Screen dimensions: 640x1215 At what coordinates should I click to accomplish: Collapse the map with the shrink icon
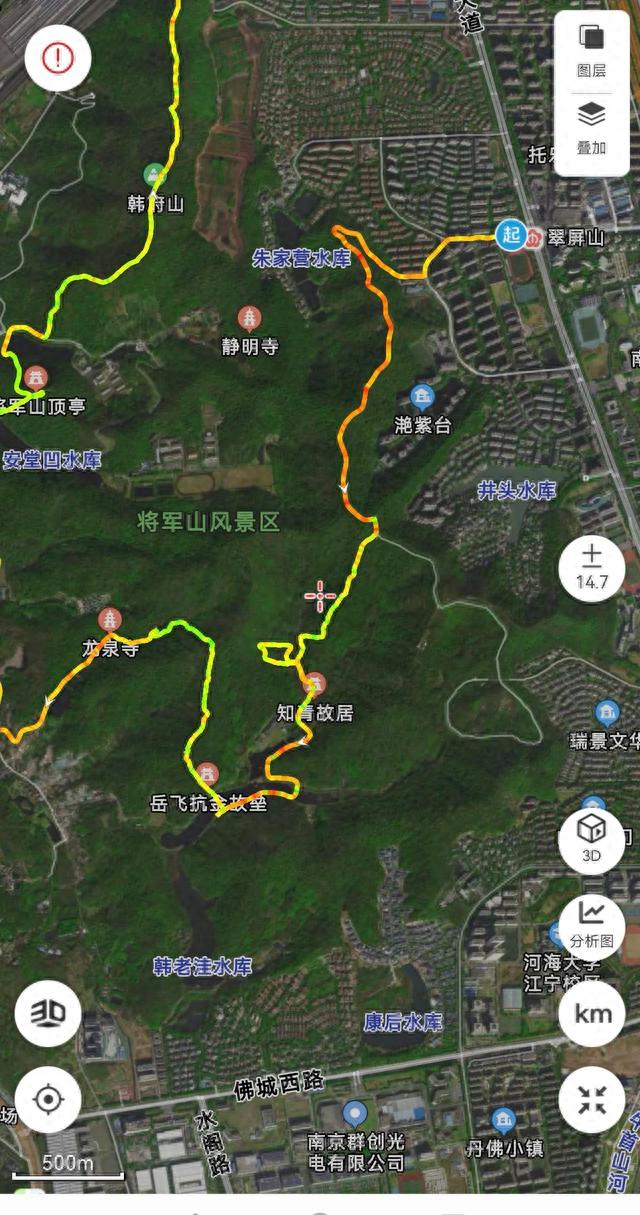coord(592,1100)
